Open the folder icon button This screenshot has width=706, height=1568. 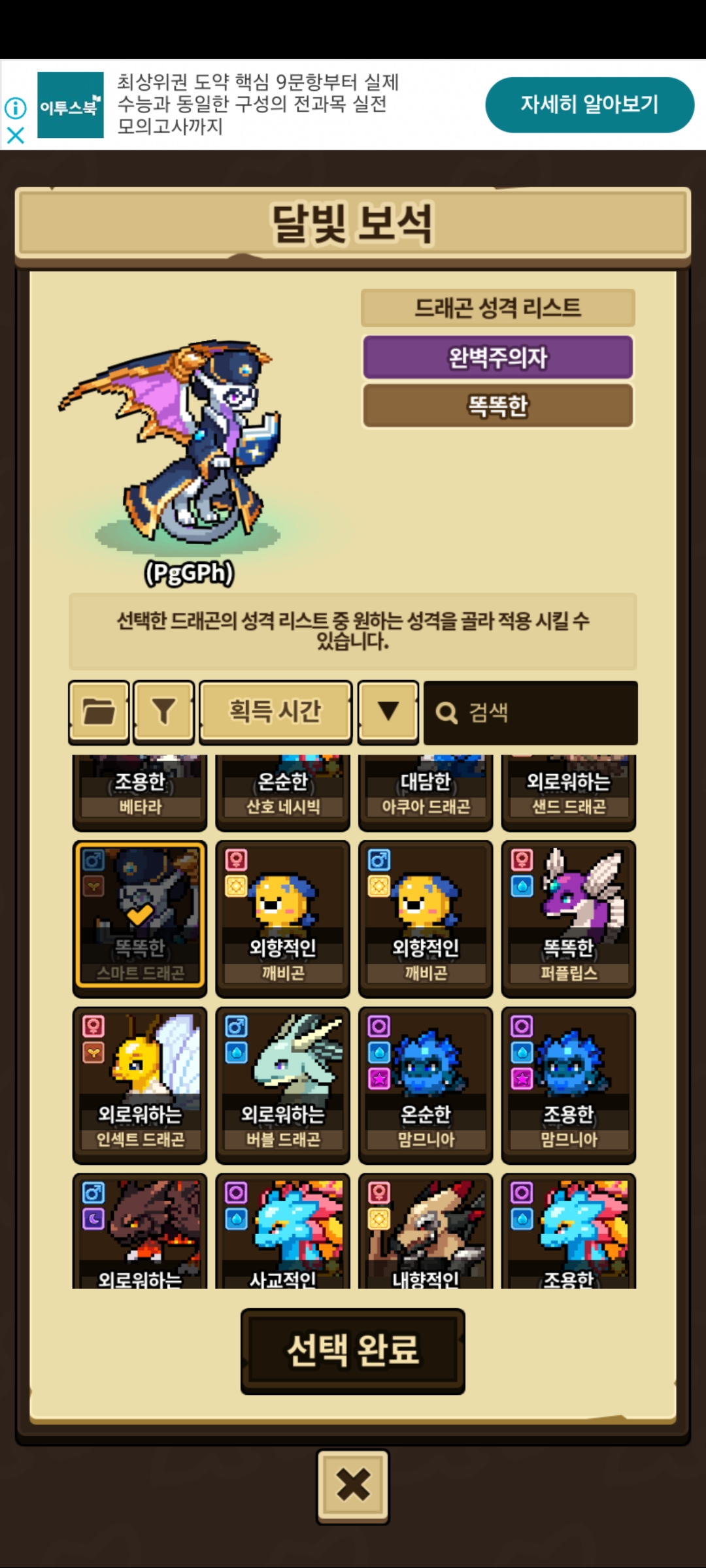pyautogui.click(x=99, y=711)
